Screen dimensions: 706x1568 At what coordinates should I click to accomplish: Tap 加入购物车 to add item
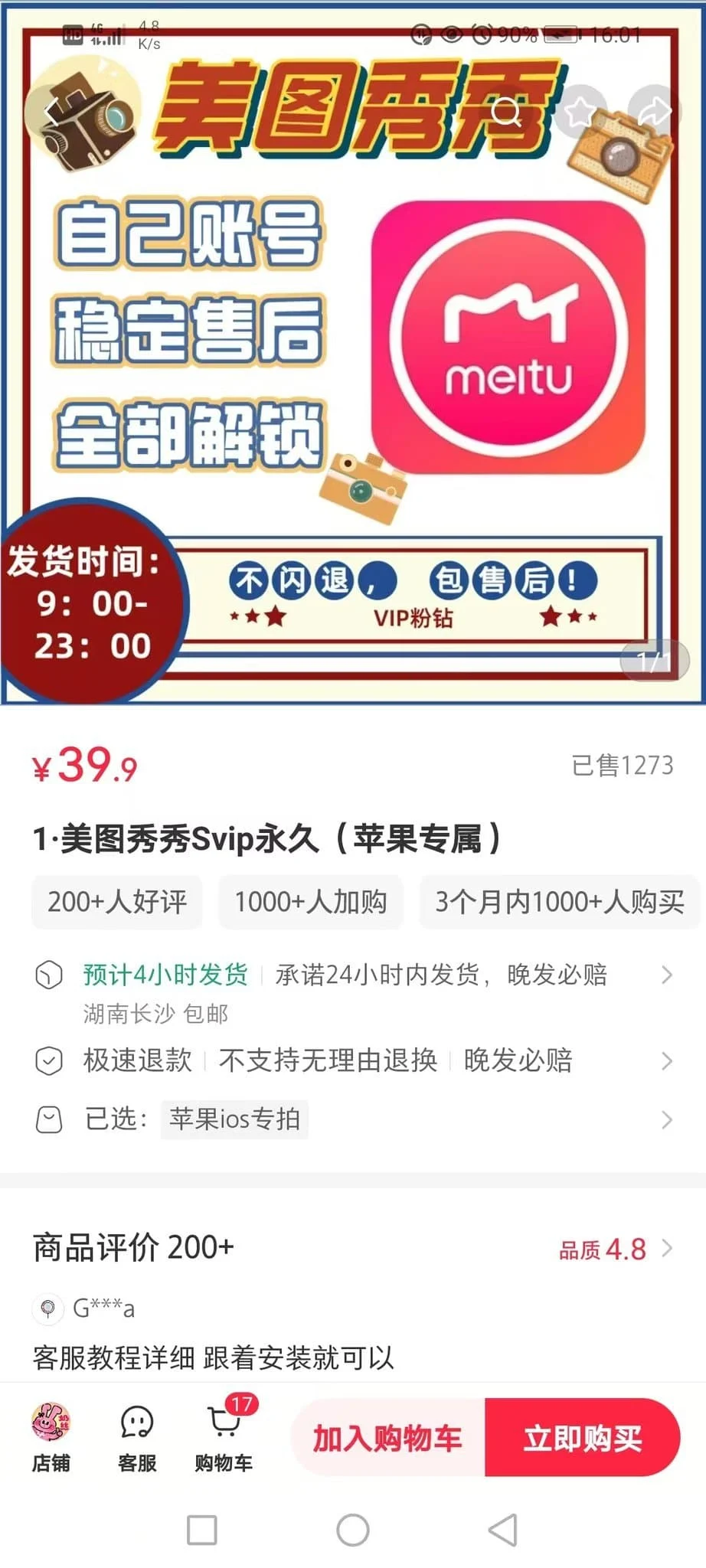click(387, 1439)
